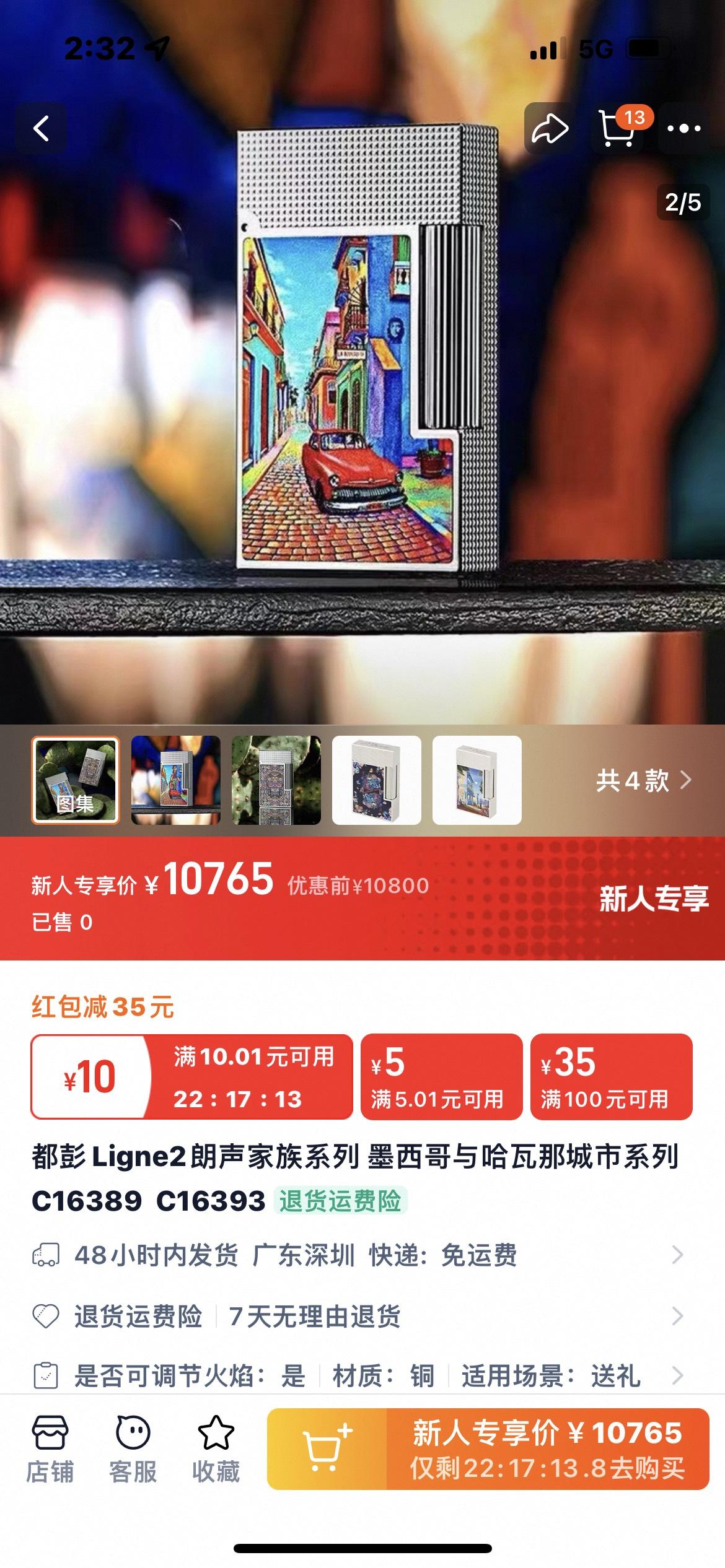Select the blue building lighter on white thumbnail

pyautogui.click(x=477, y=780)
